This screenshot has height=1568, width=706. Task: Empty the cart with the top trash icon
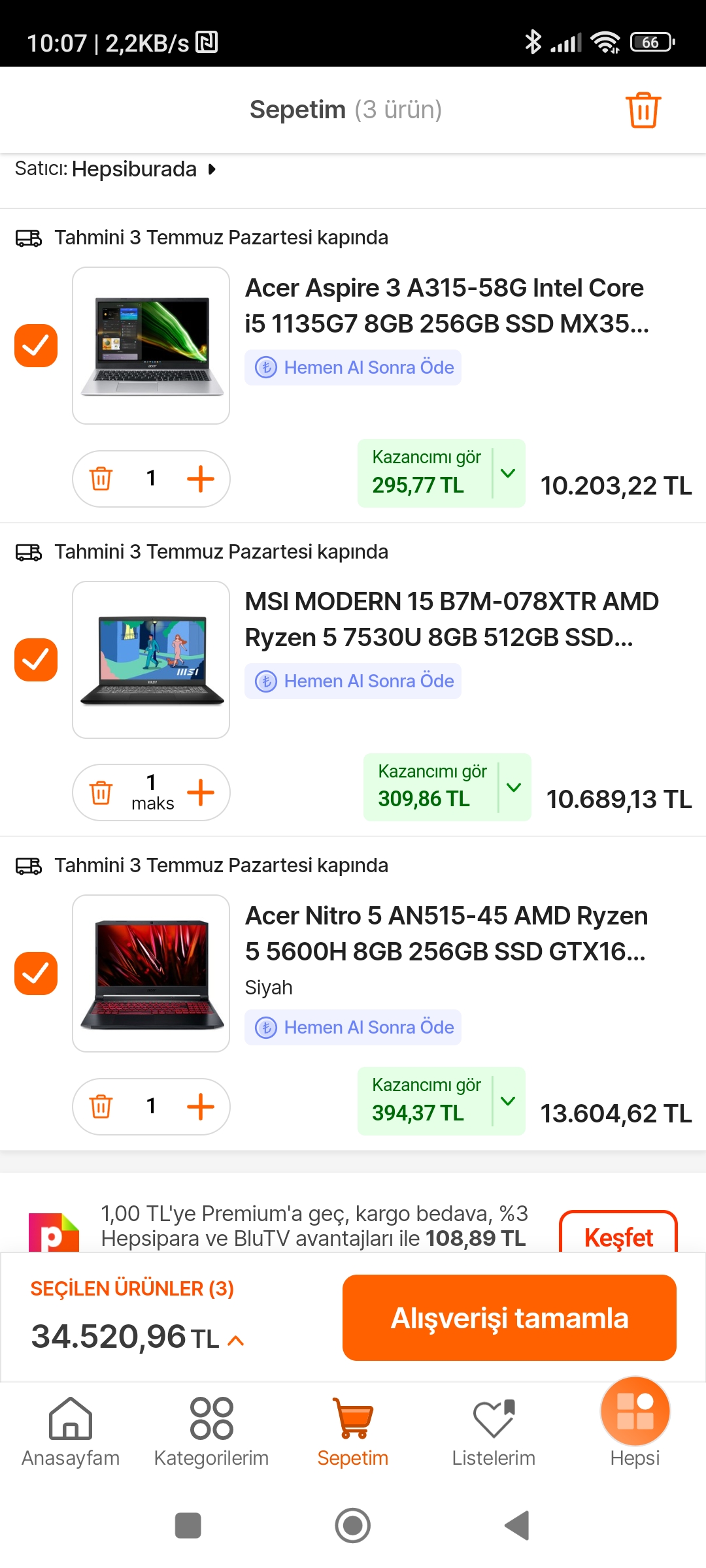click(643, 110)
